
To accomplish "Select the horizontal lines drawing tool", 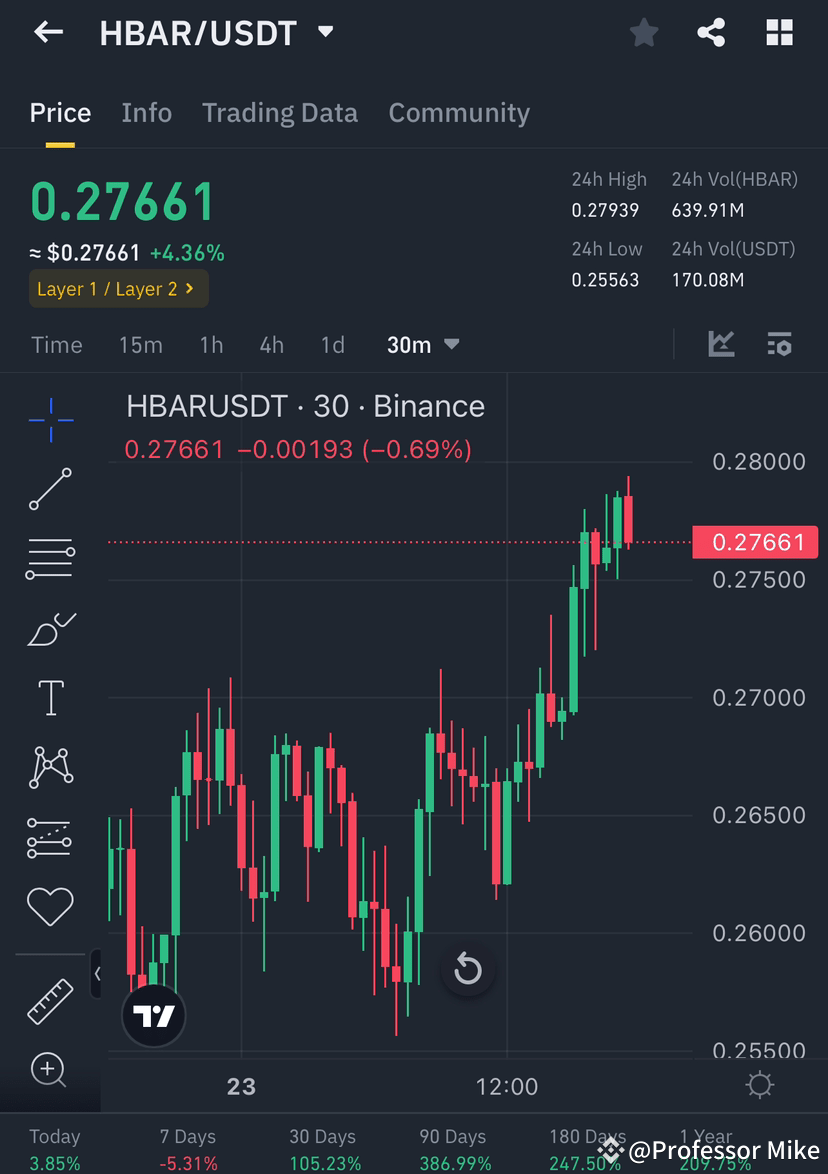I will (50, 557).
